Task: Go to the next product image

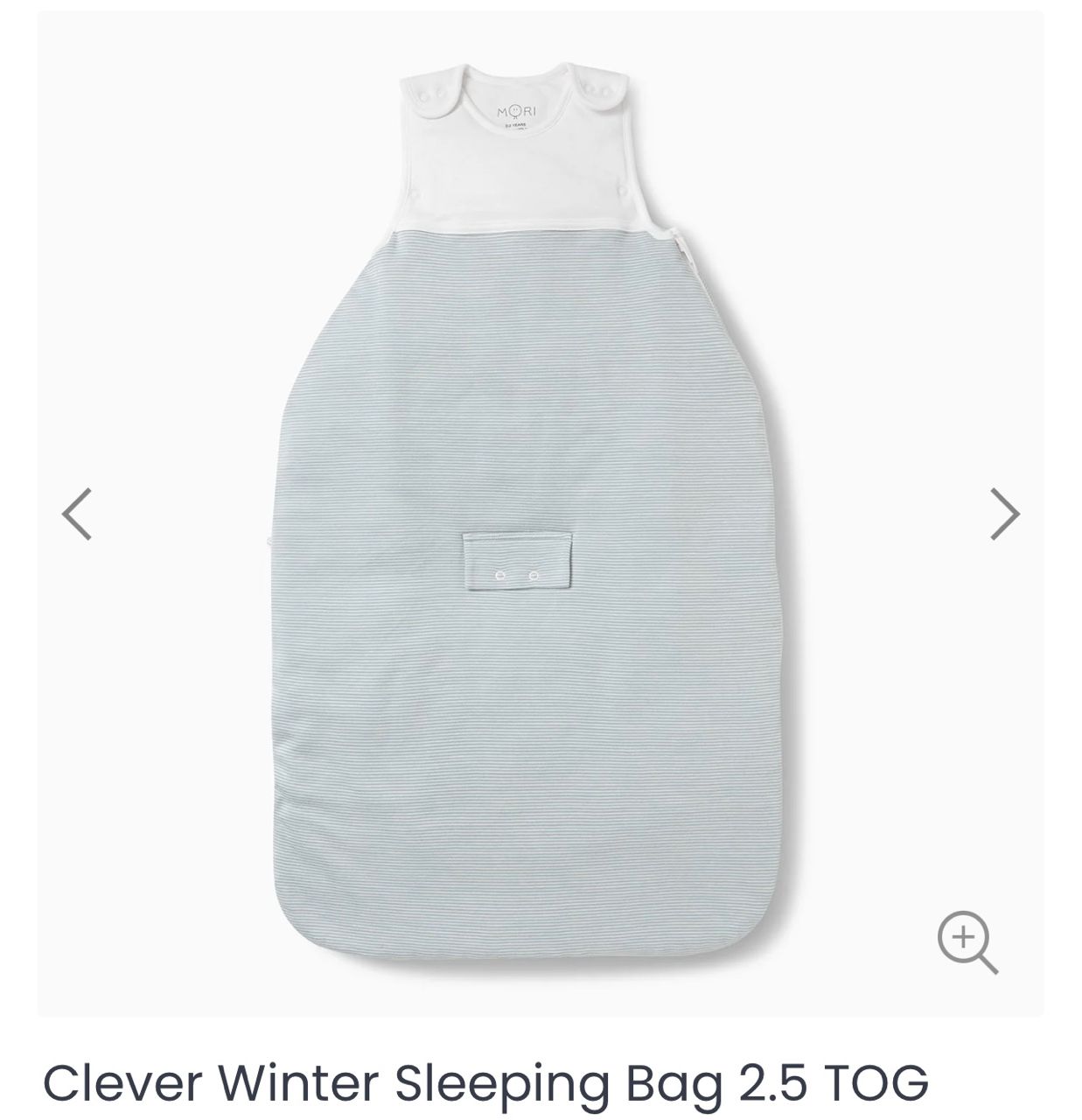Action: coord(1004,514)
